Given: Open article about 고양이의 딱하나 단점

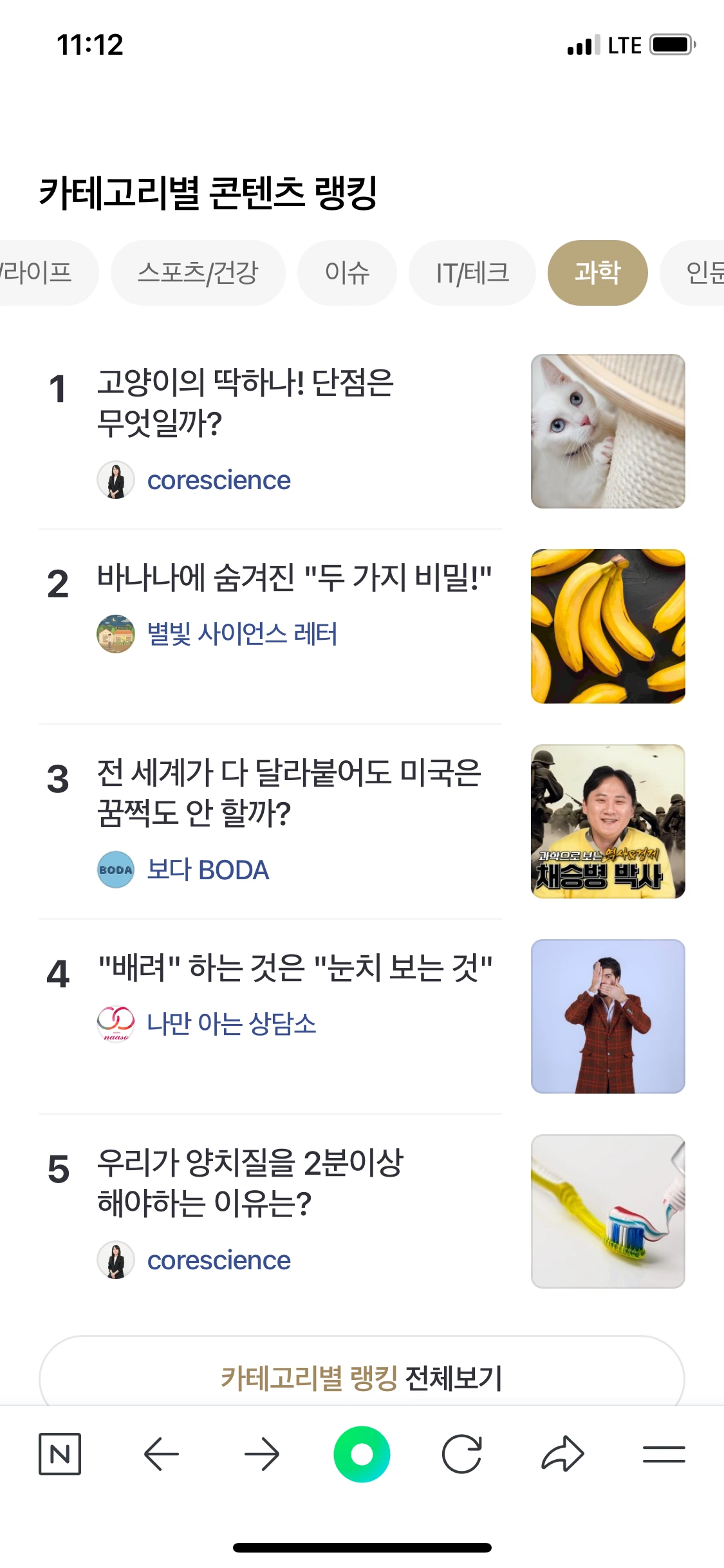Looking at the screenshot, I should 245,402.
